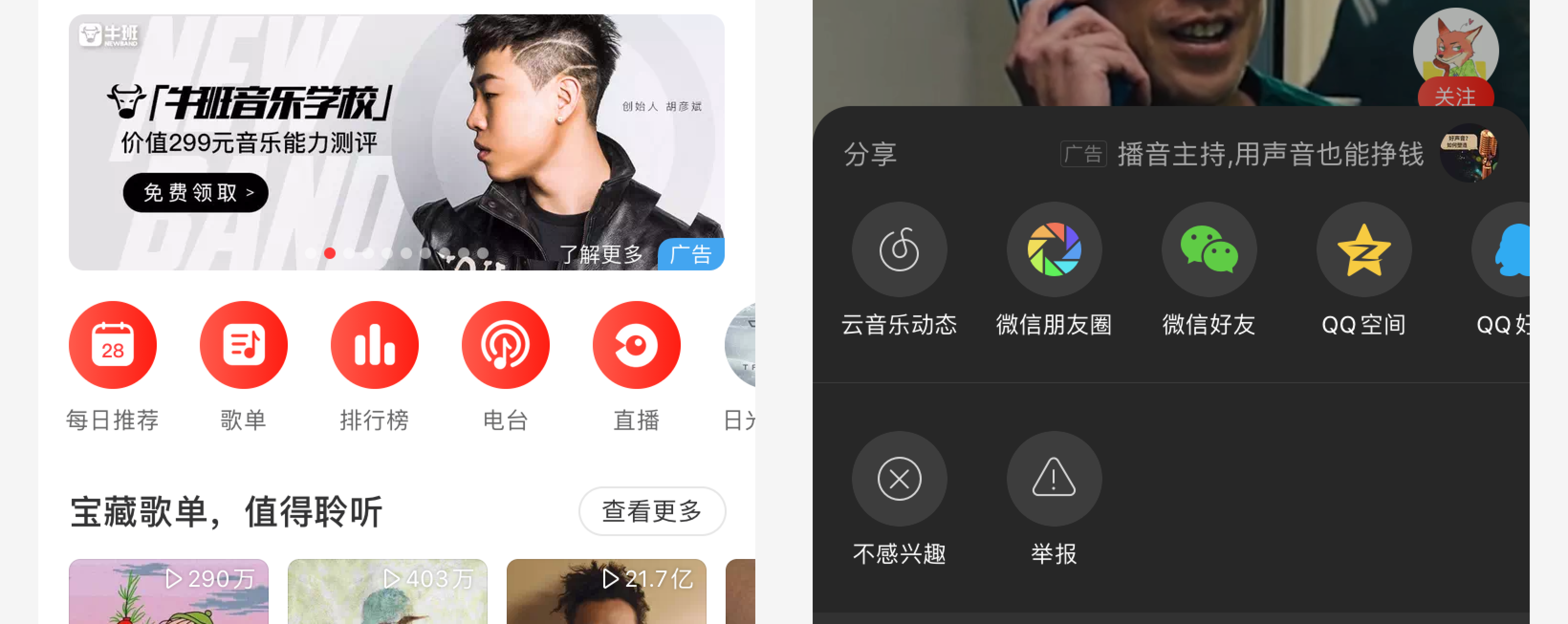Report the video with 举报

[1054, 479]
